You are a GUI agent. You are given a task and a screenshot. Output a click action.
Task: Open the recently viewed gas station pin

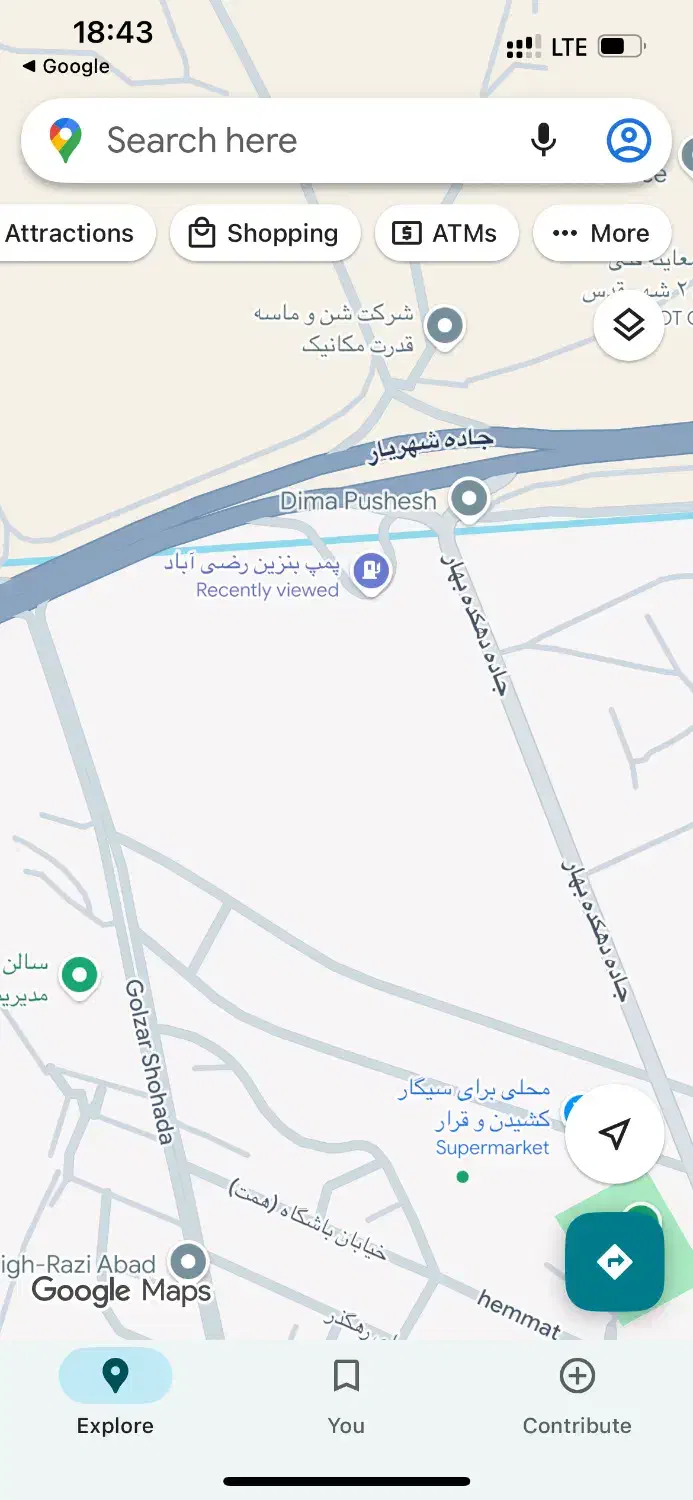[372, 573]
